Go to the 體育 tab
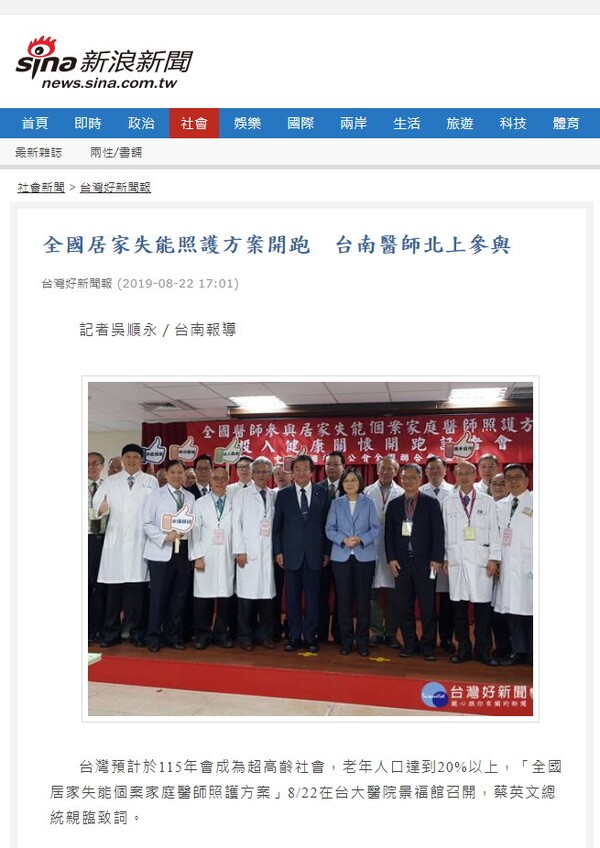 565,123
